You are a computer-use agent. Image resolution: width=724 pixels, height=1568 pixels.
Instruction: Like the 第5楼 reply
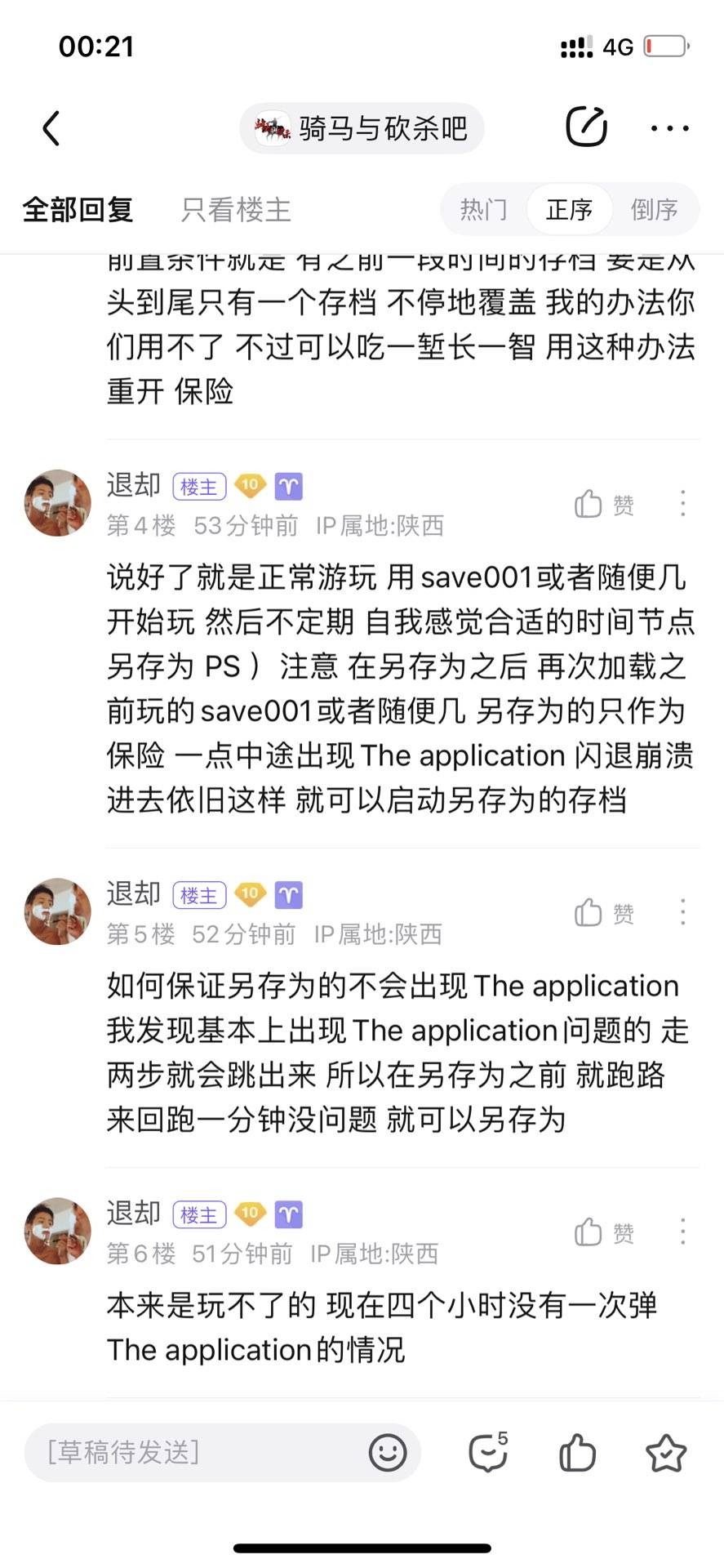[603, 913]
